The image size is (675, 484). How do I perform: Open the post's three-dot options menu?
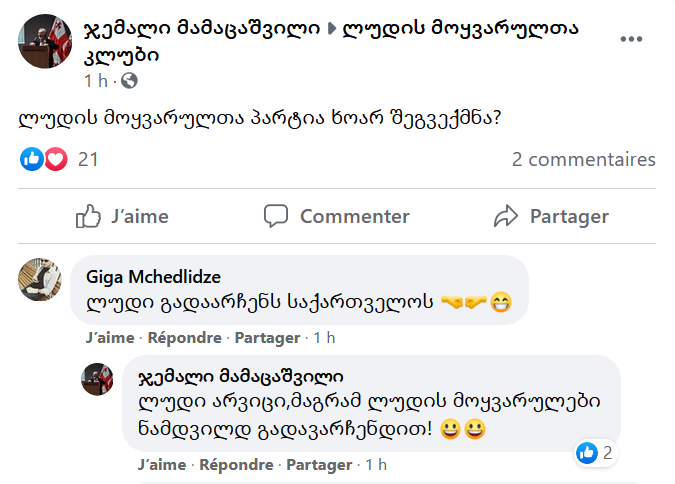(631, 39)
